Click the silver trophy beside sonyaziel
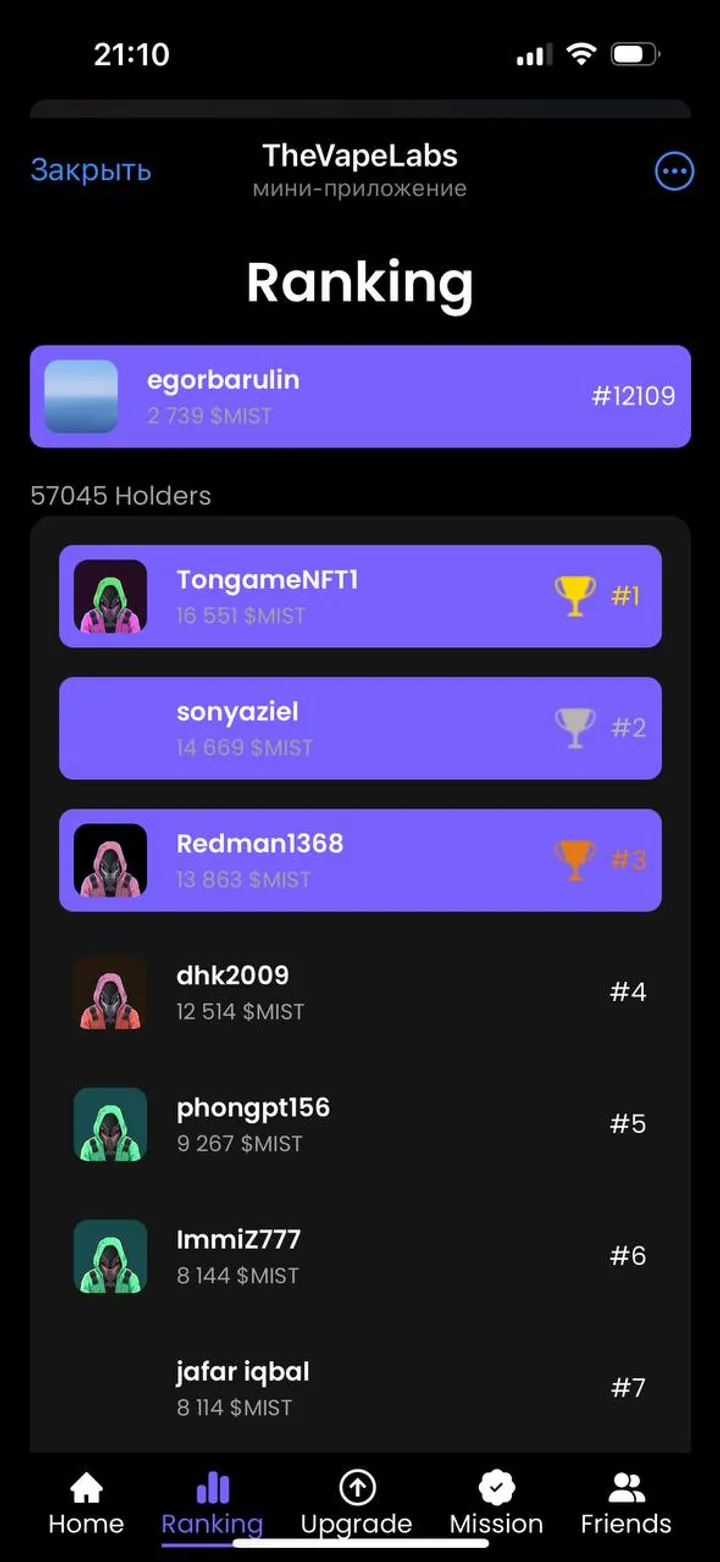 [x=574, y=726]
